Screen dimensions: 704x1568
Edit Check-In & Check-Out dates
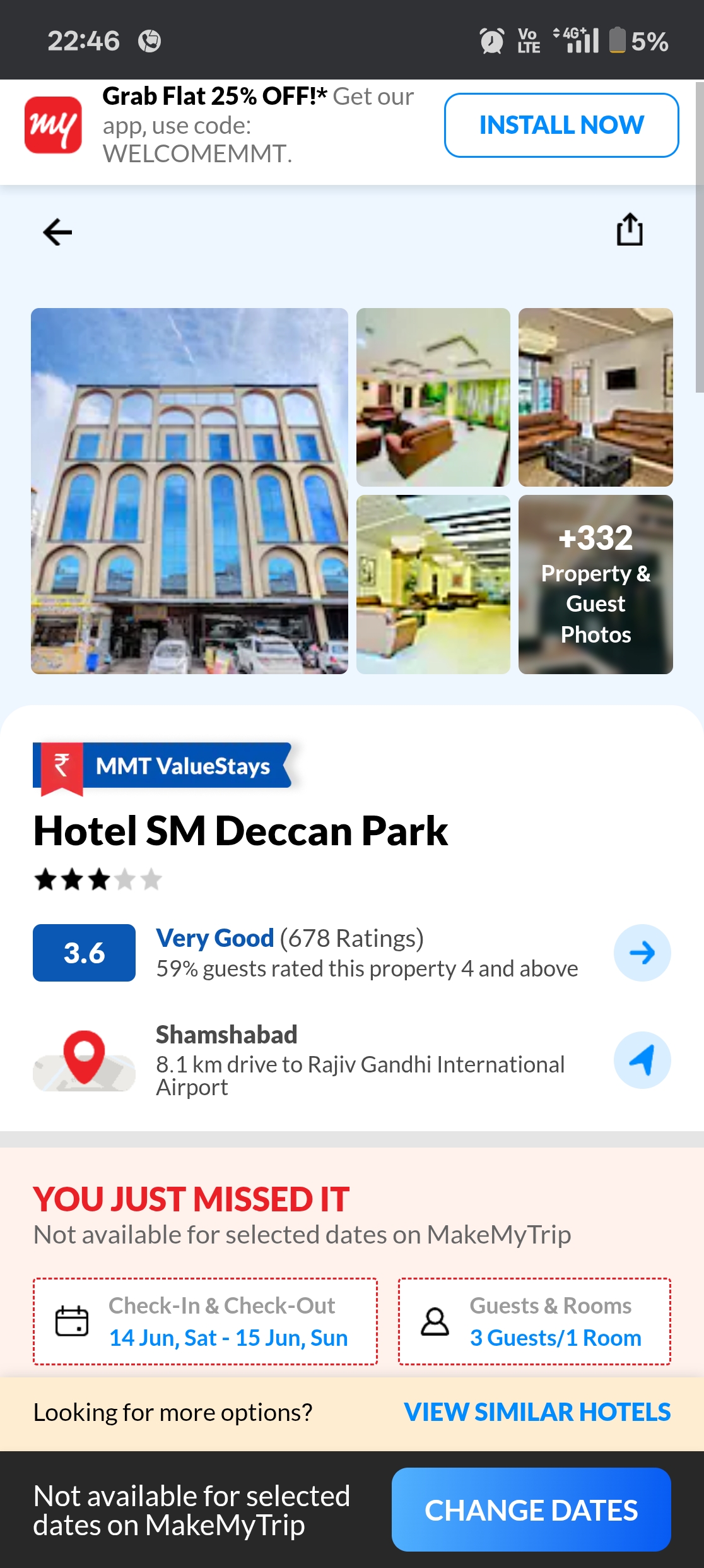point(205,1322)
